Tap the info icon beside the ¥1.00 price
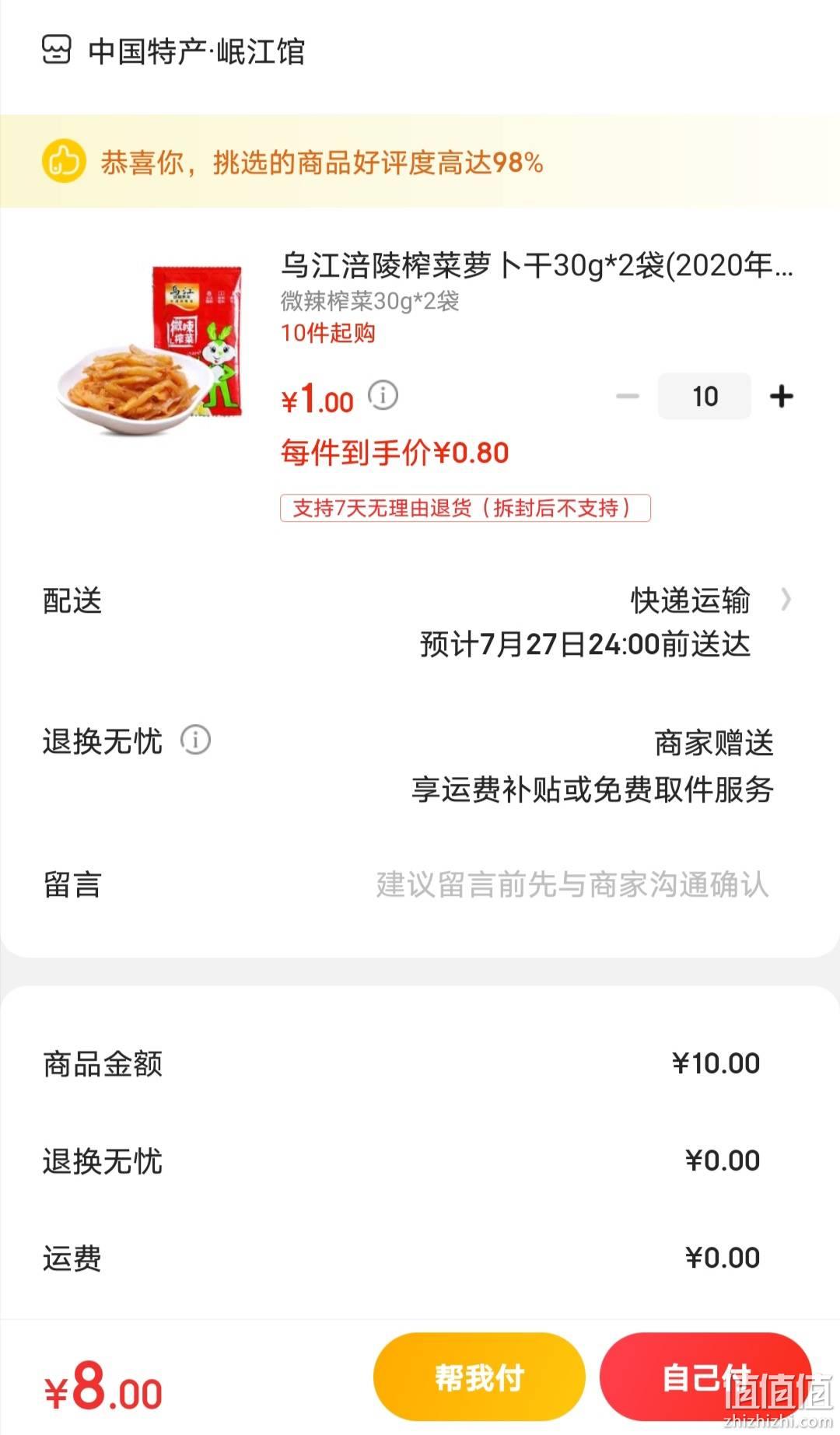840x1435 pixels. click(x=383, y=396)
